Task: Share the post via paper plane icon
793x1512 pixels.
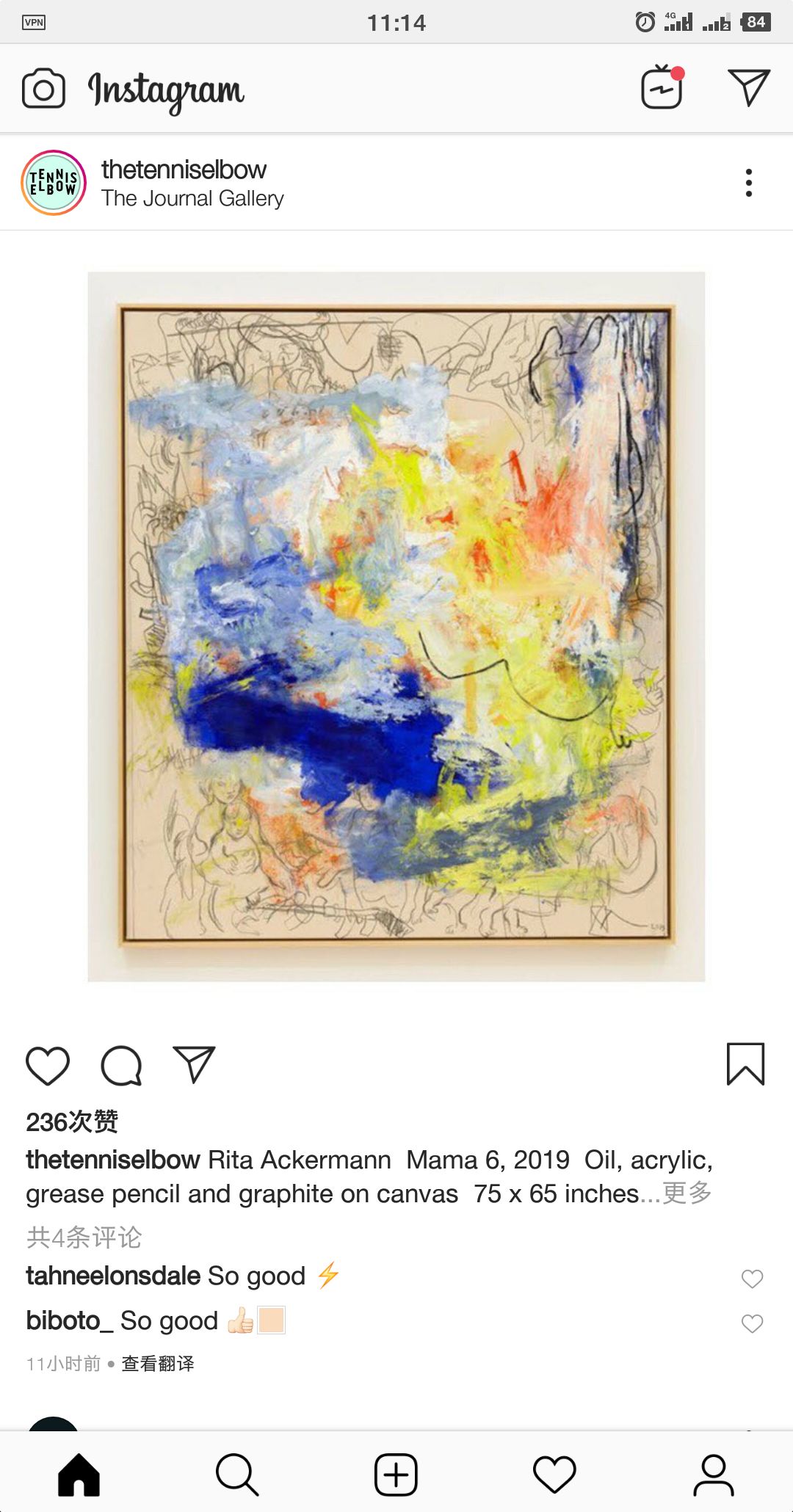Action: 194,1064
